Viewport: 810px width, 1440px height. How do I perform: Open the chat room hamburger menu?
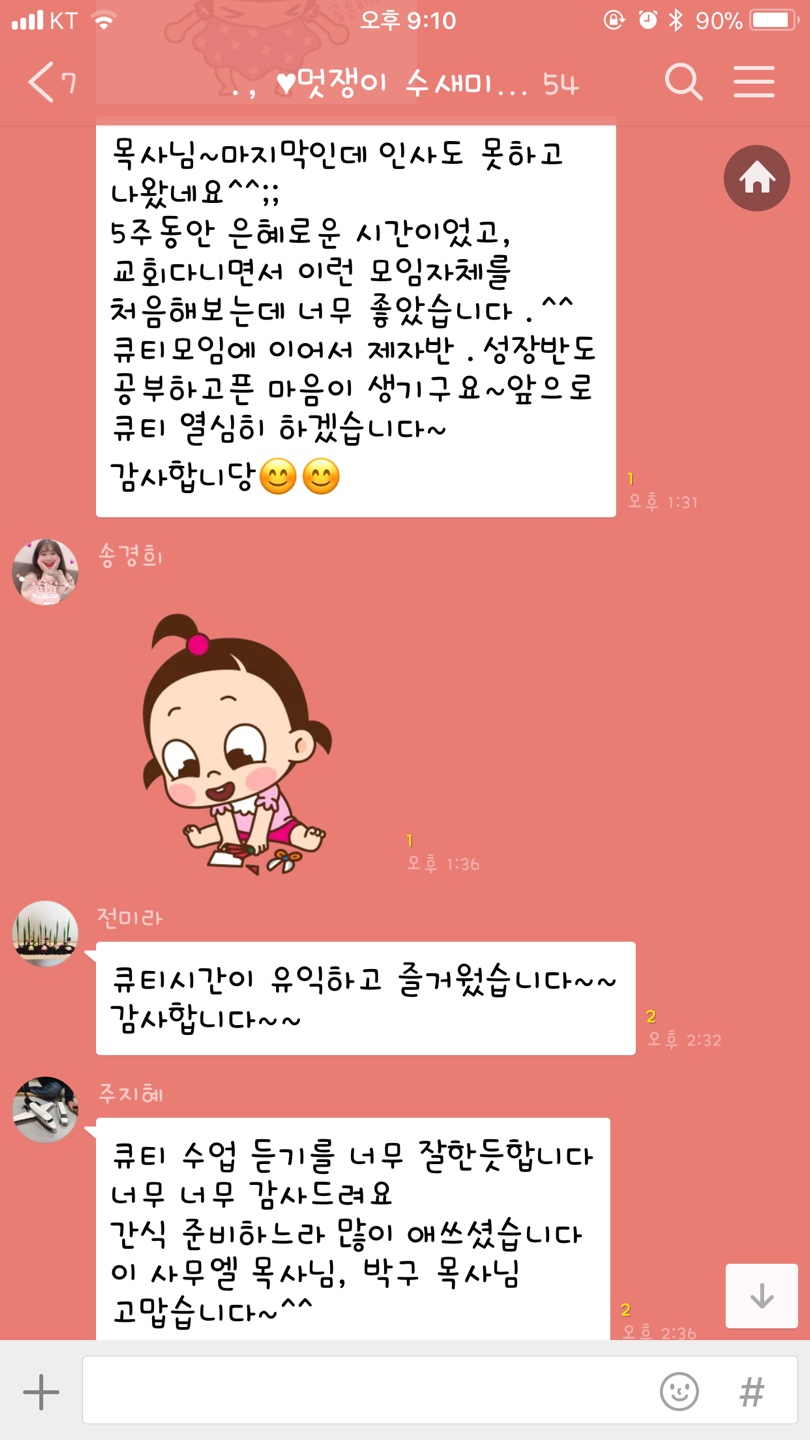pyautogui.click(x=754, y=83)
